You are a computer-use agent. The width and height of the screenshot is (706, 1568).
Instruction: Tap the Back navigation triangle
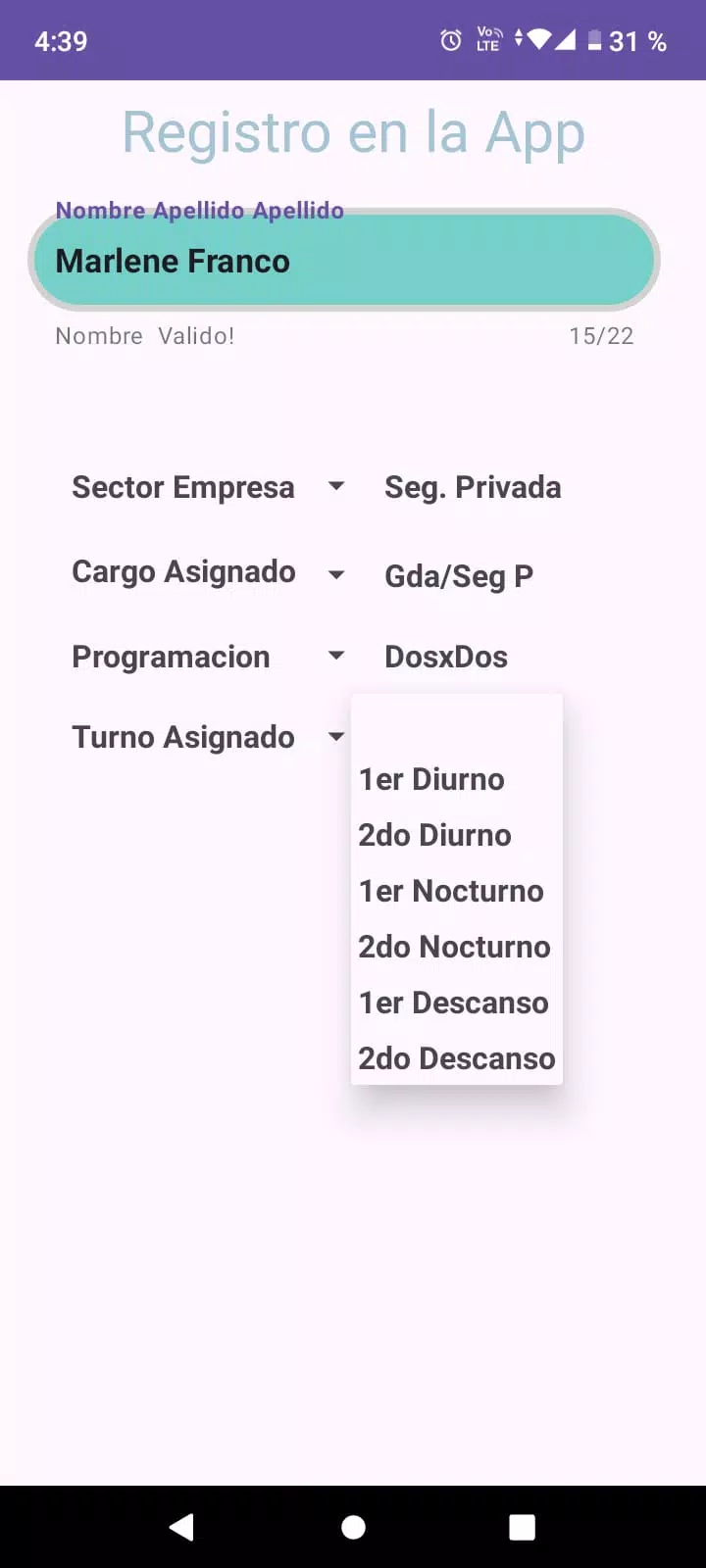pos(180,1527)
